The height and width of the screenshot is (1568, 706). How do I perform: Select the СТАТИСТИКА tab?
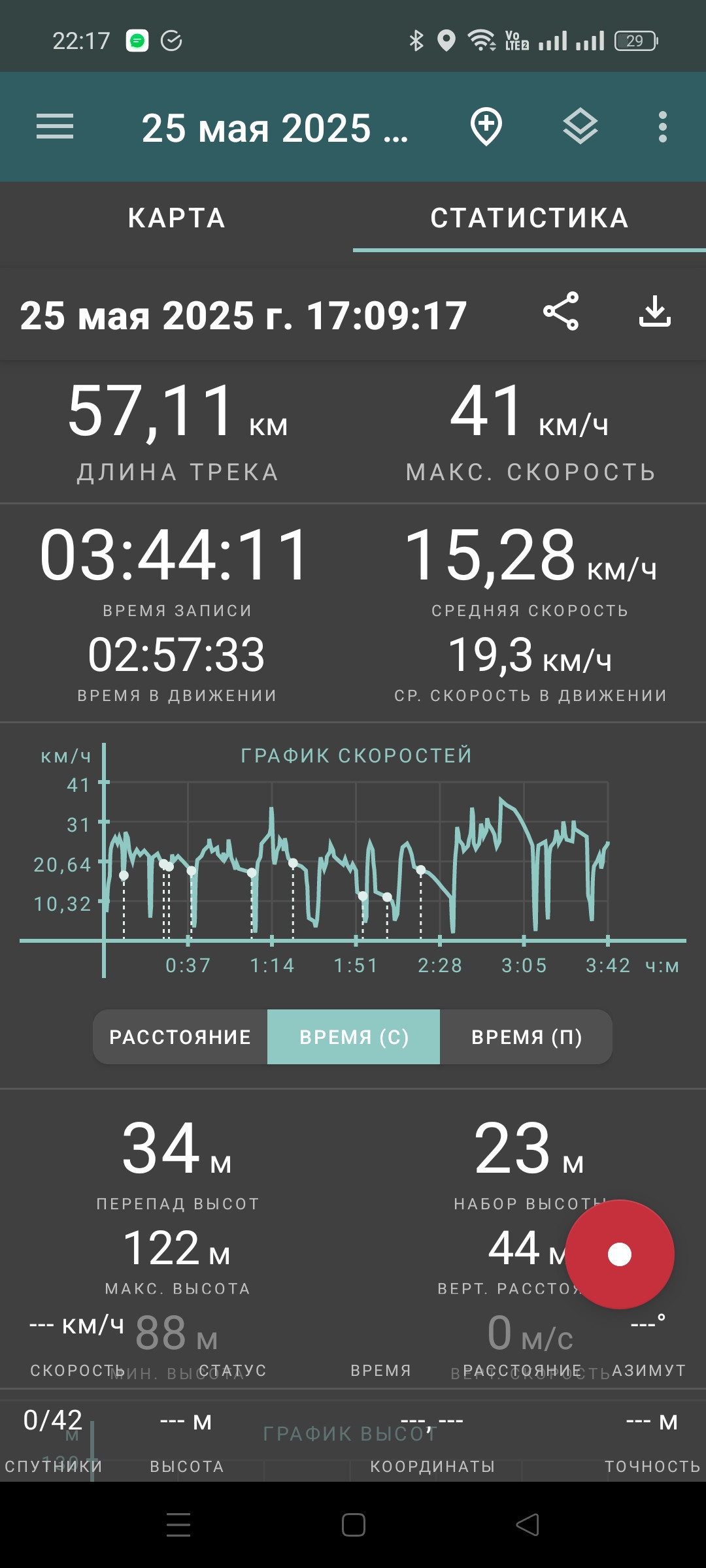click(x=529, y=218)
